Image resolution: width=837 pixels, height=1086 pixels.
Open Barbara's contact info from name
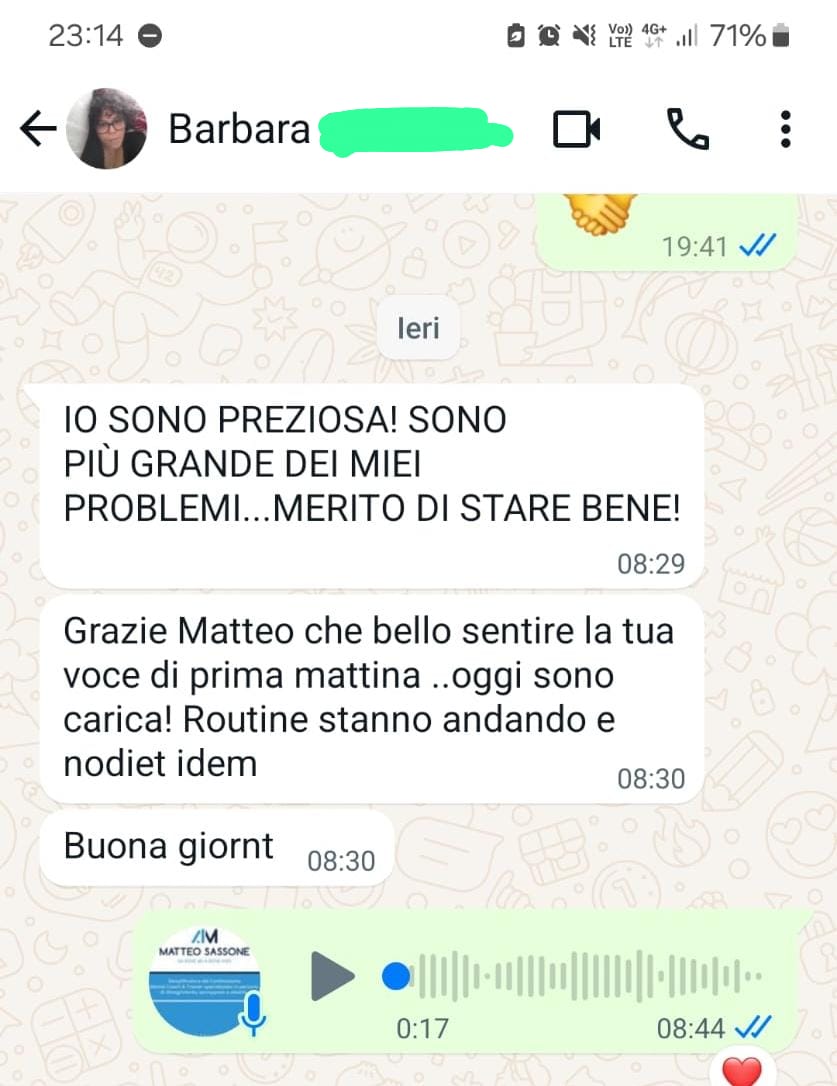[x=240, y=129]
